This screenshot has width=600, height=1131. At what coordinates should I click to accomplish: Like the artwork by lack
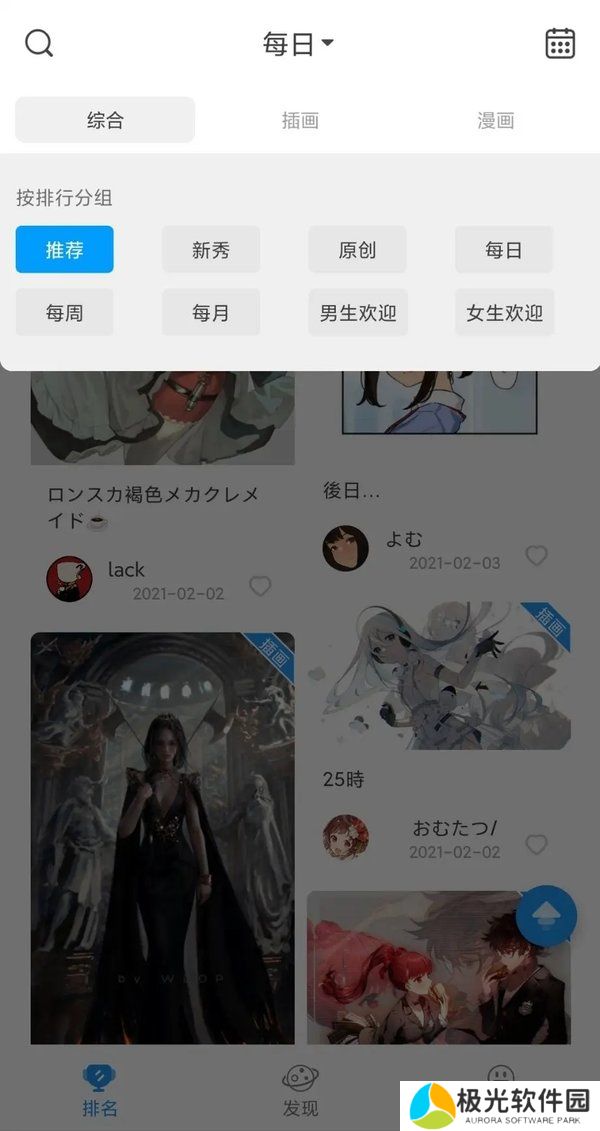point(260,586)
